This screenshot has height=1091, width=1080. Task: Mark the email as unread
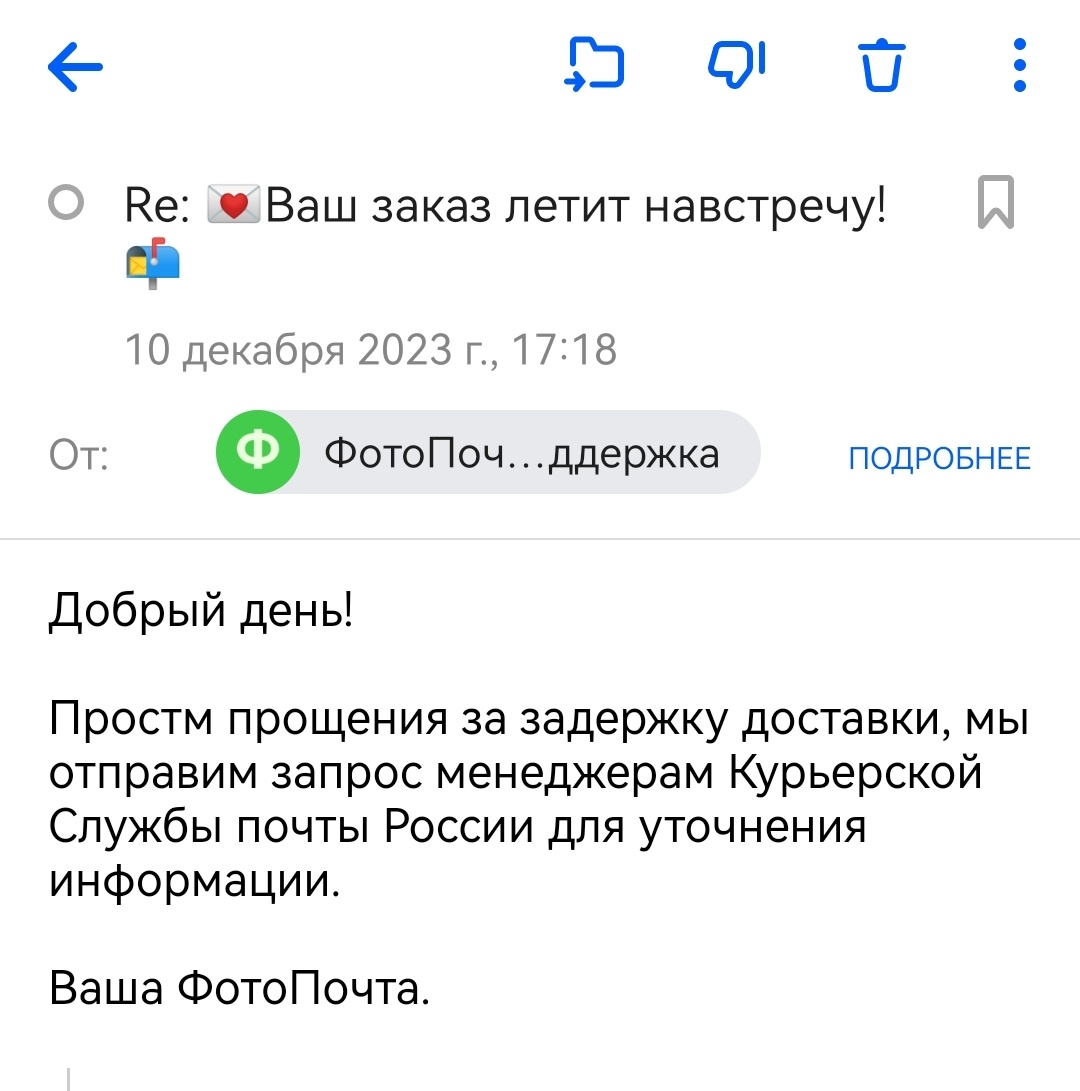point(66,204)
